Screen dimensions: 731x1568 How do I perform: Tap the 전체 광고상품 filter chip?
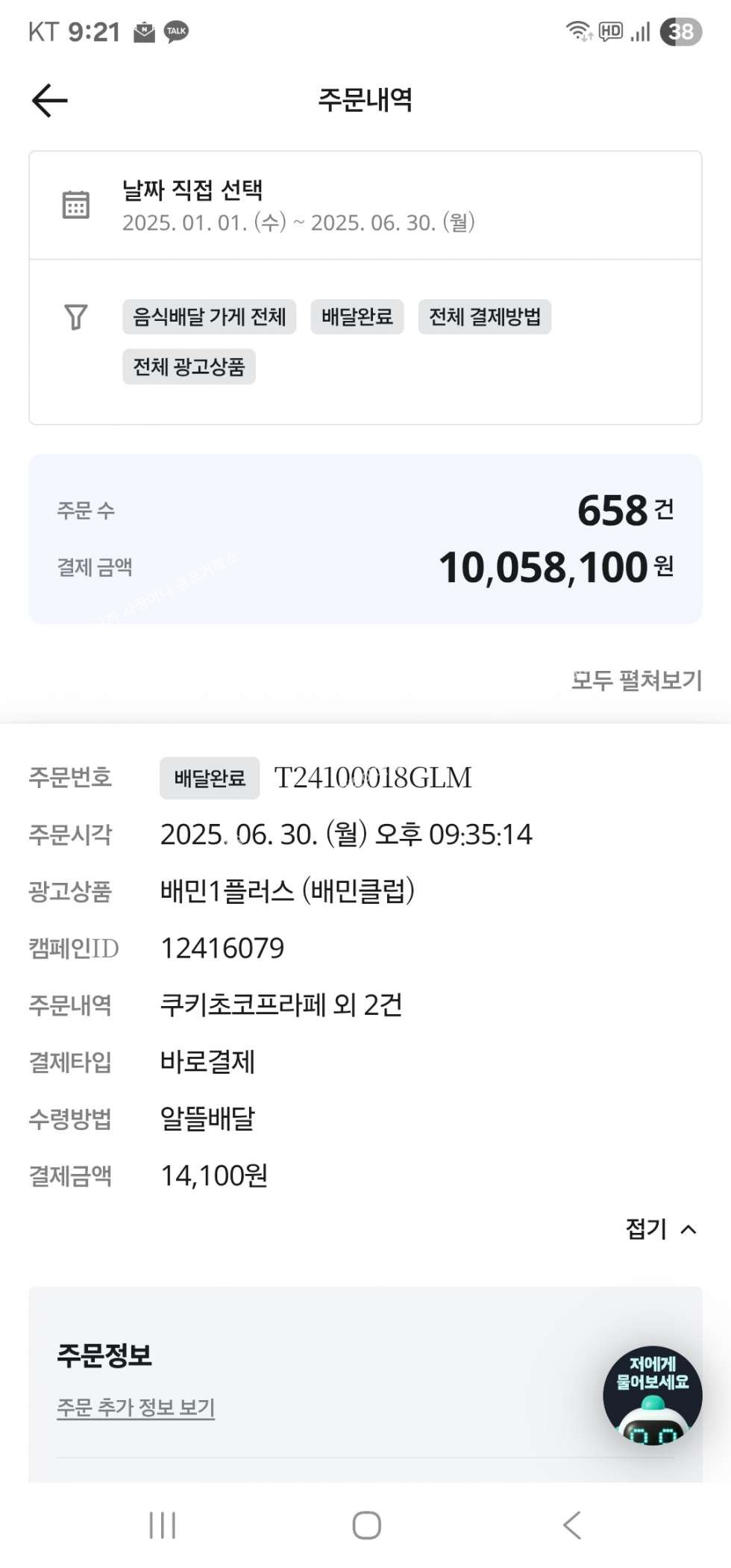pyautogui.click(x=189, y=366)
